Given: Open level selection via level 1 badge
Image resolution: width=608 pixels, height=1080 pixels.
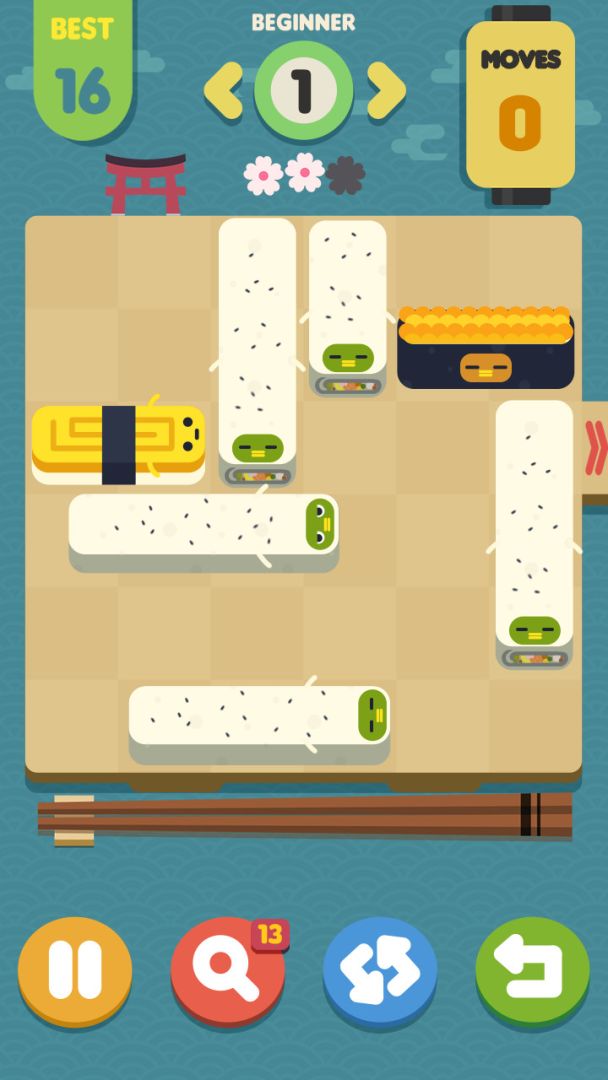Looking at the screenshot, I should (x=303, y=92).
